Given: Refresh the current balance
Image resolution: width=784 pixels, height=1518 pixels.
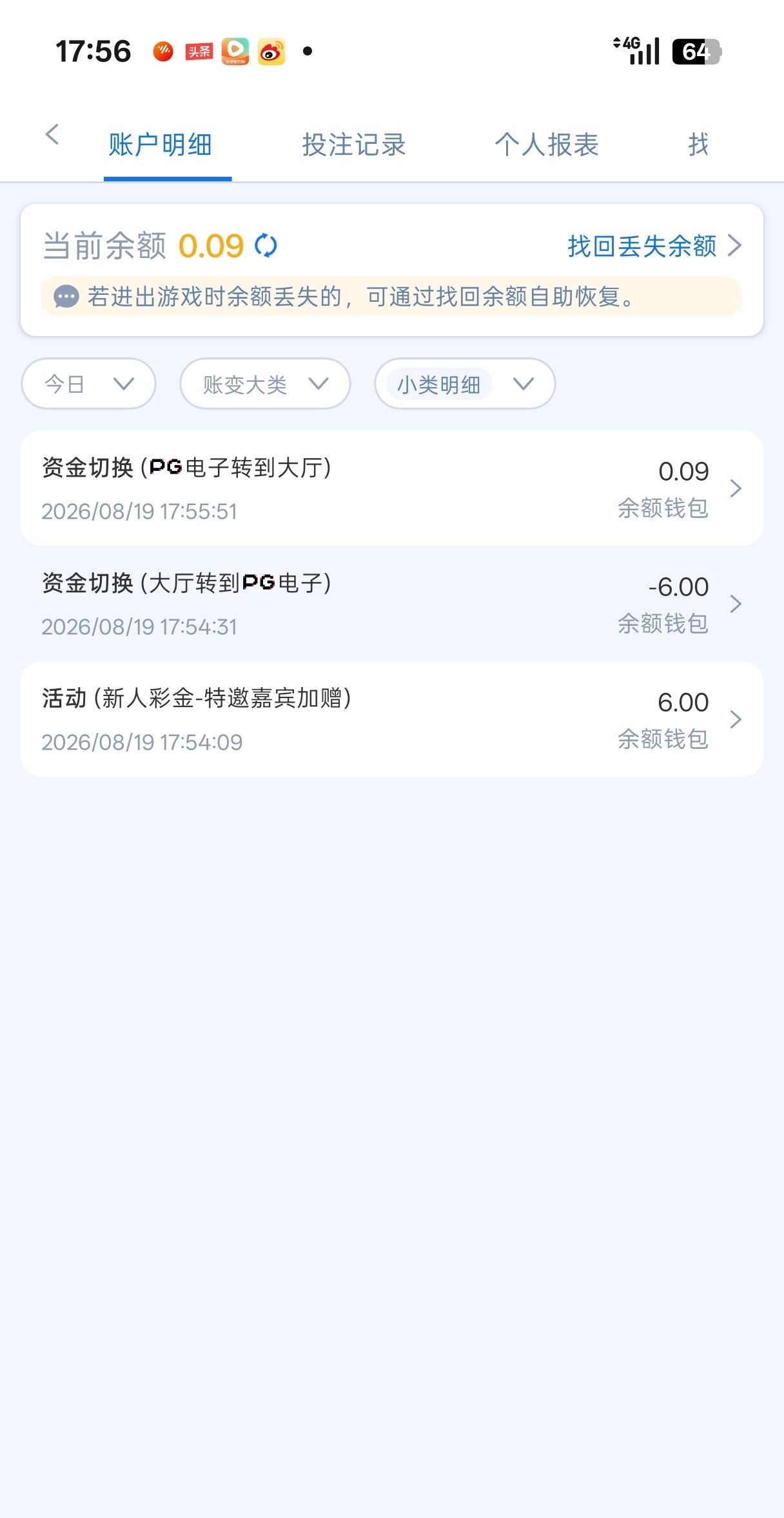Looking at the screenshot, I should pyautogui.click(x=266, y=246).
